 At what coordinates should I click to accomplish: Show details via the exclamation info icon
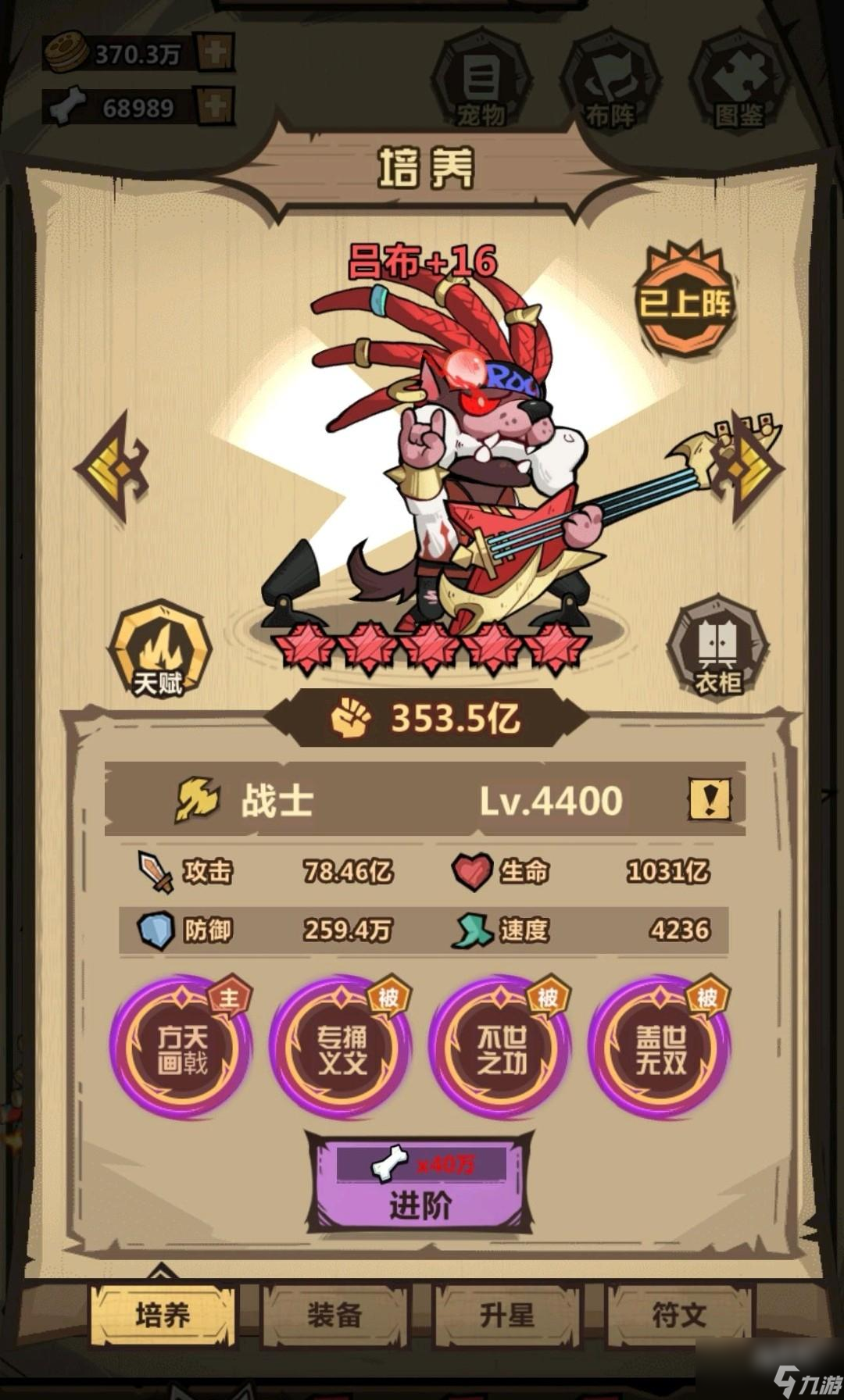point(710,799)
